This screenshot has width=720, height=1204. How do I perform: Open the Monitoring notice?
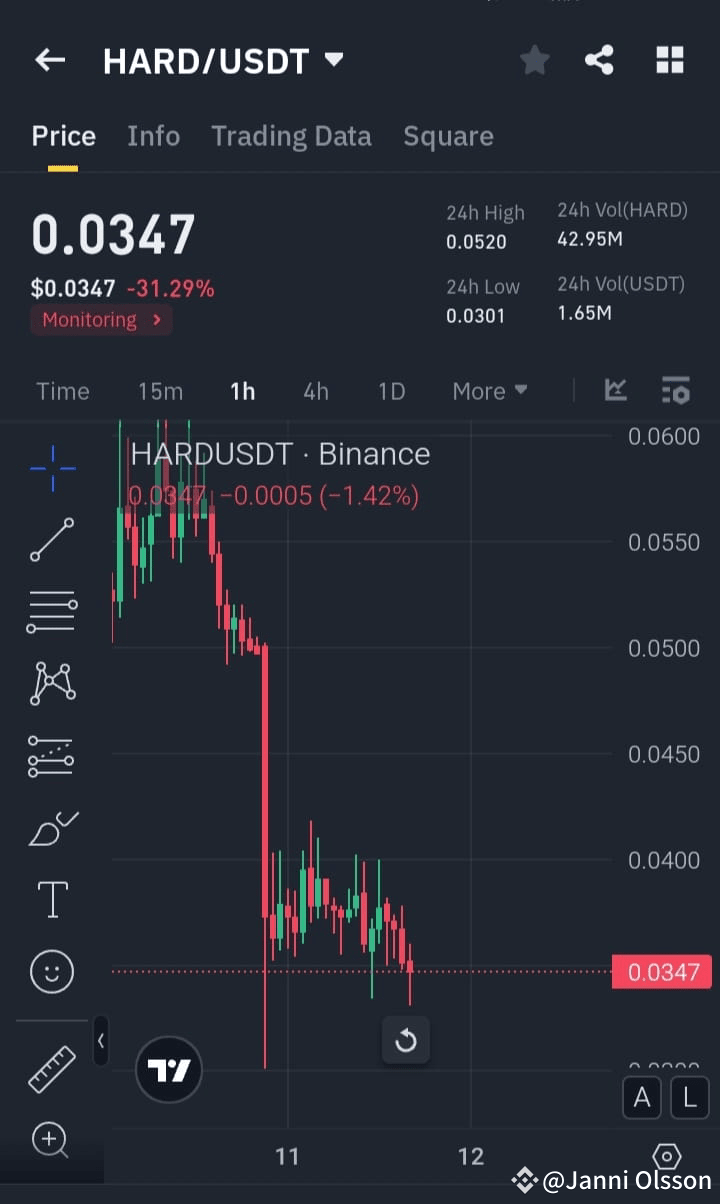(100, 319)
